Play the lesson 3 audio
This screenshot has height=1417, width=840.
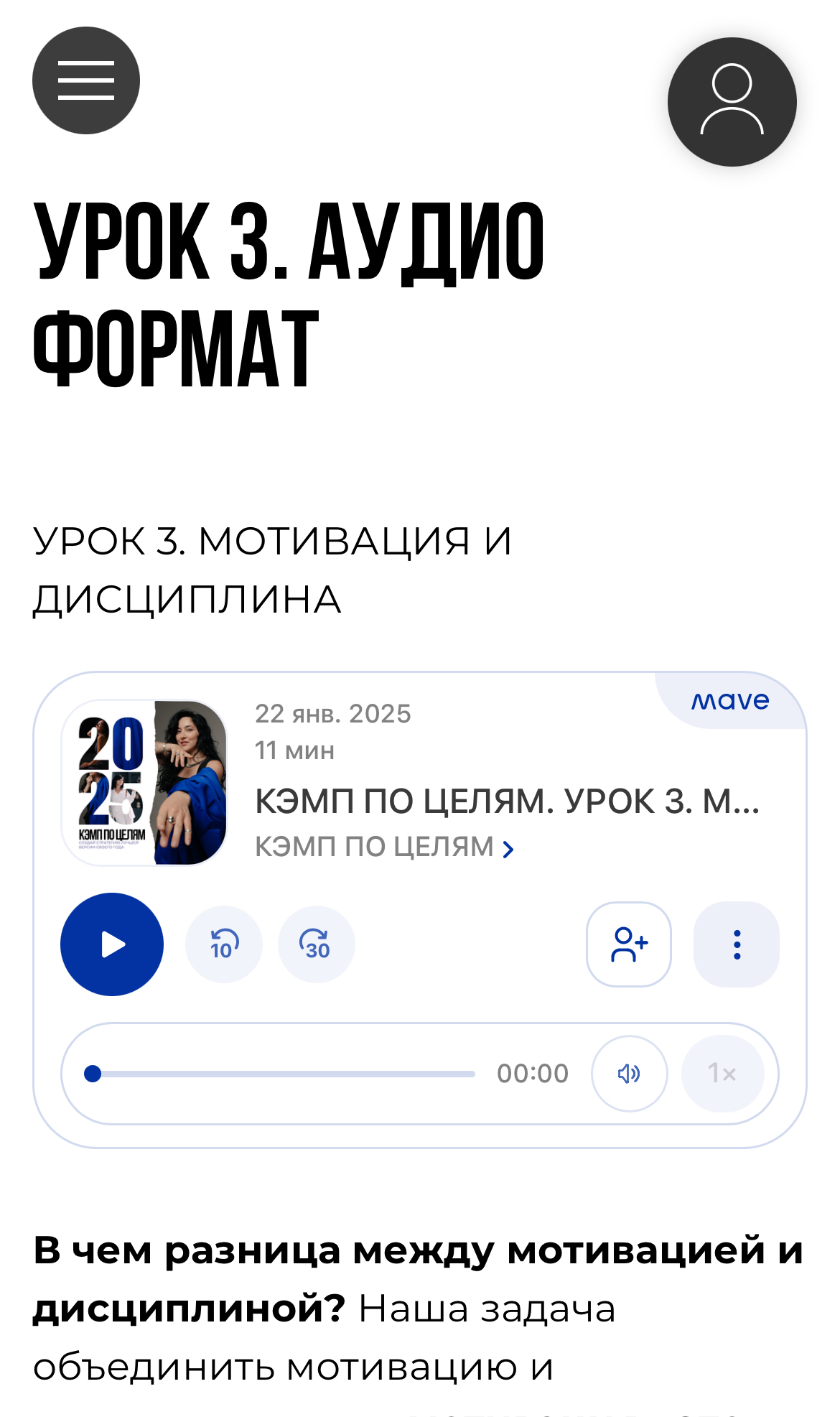112,944
